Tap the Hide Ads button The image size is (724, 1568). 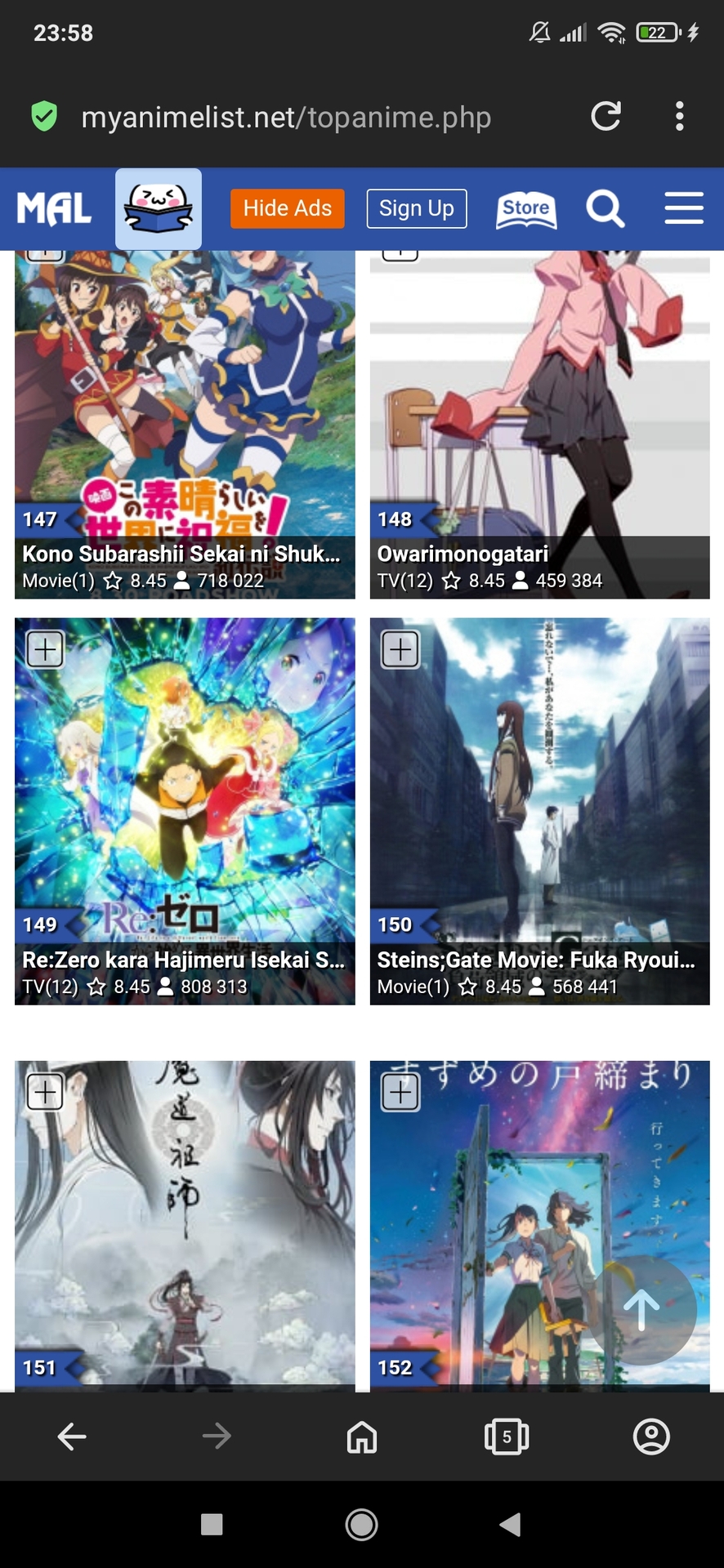click(x=287, y=208)
